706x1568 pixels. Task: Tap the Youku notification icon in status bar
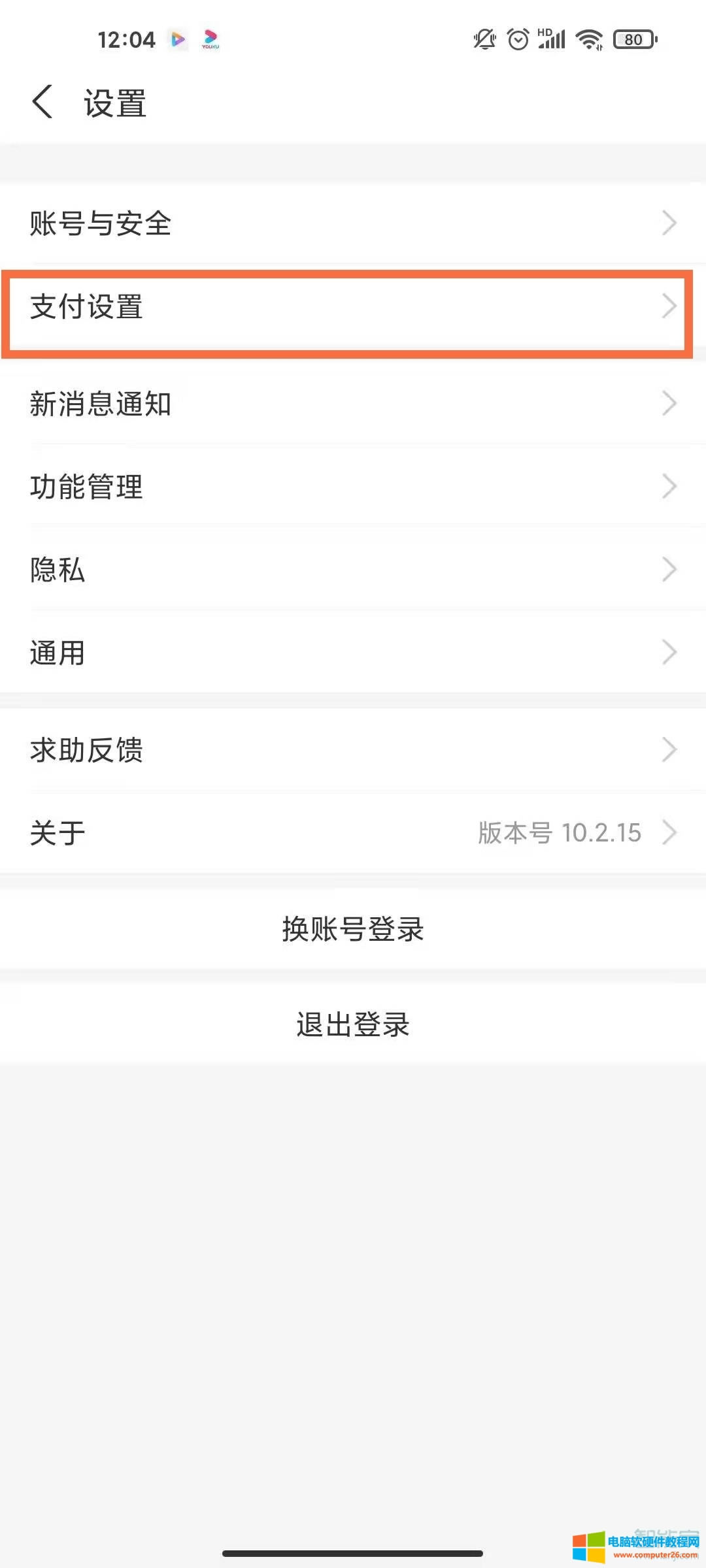point(210,39)
